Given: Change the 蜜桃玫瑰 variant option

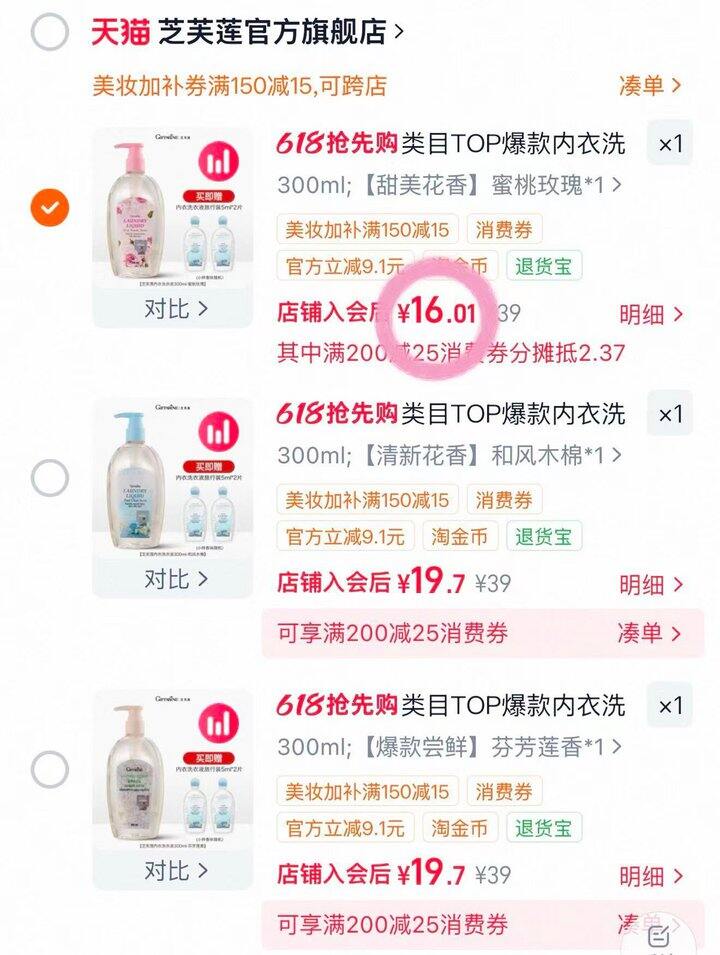Looking at the screenshot, I should click(450, 185).
